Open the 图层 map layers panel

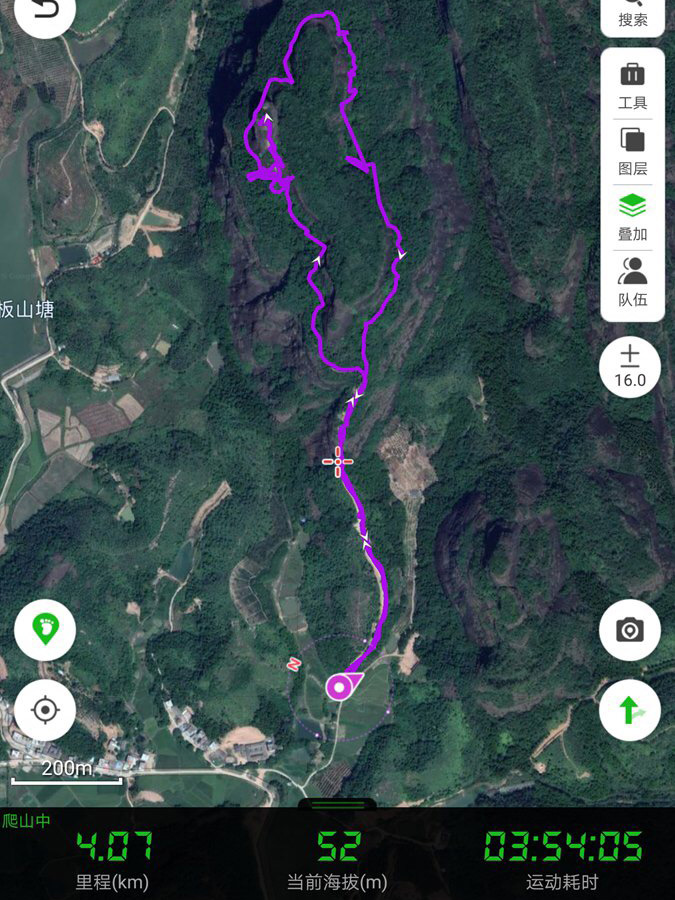tap(632, 151)
